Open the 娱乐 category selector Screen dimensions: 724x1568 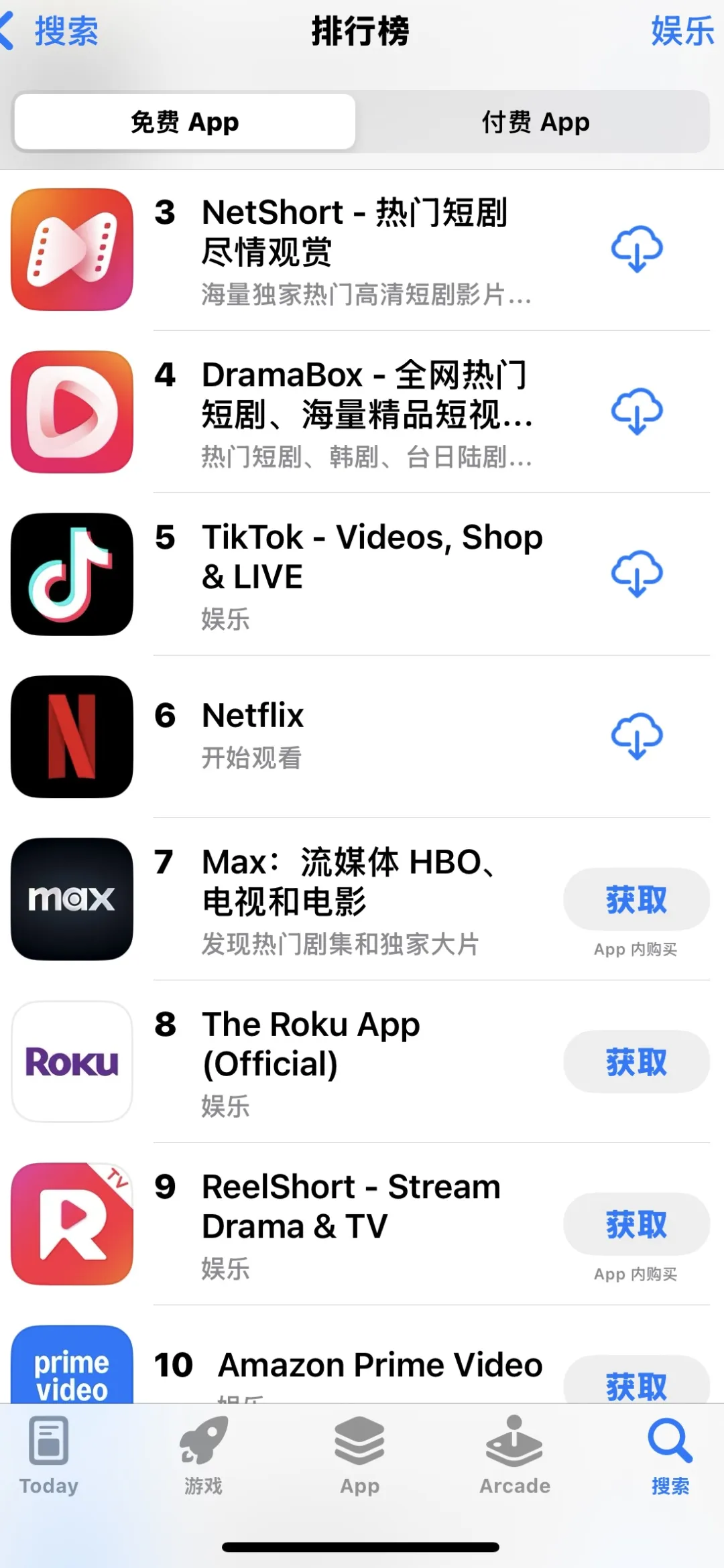click(682, 31)
